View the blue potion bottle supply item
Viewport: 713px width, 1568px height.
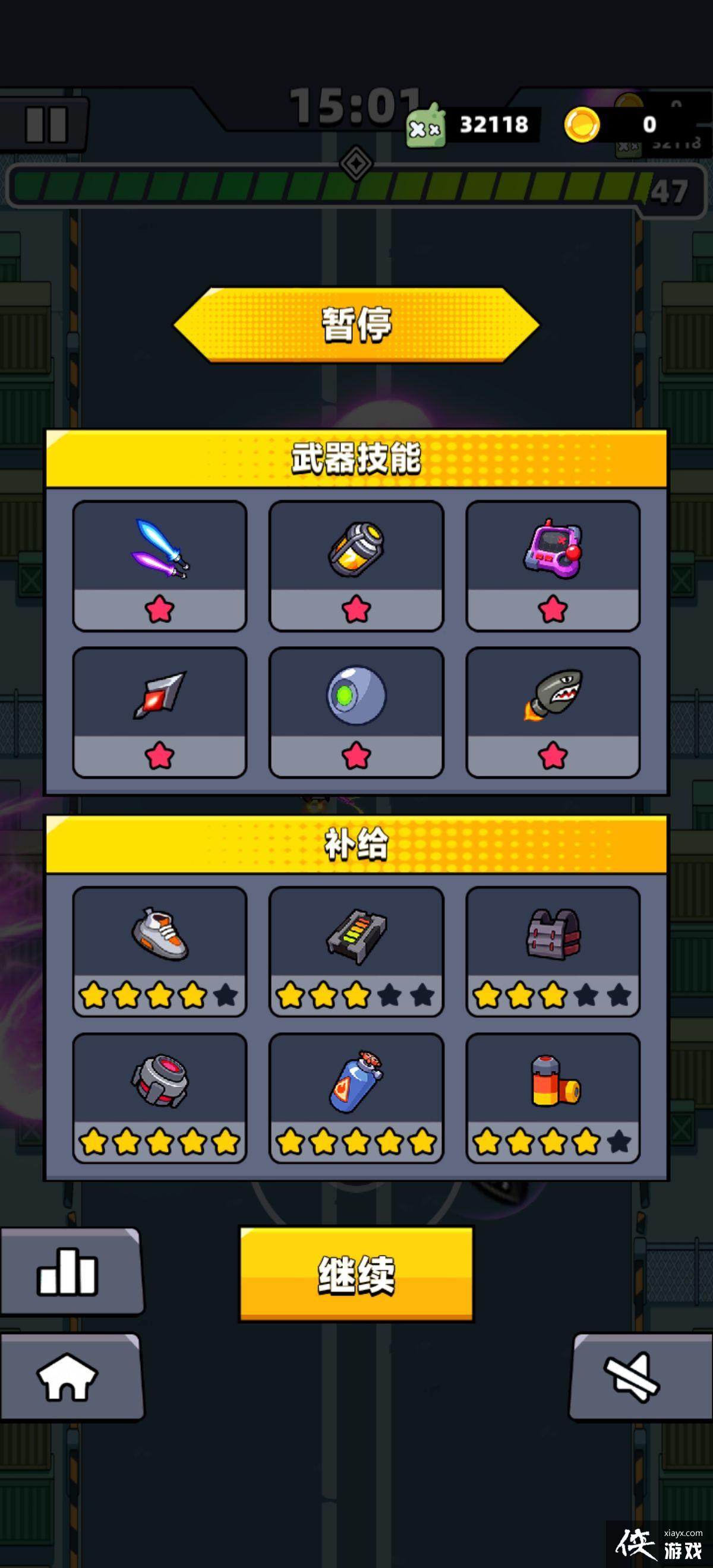(x=356, y=1098)
